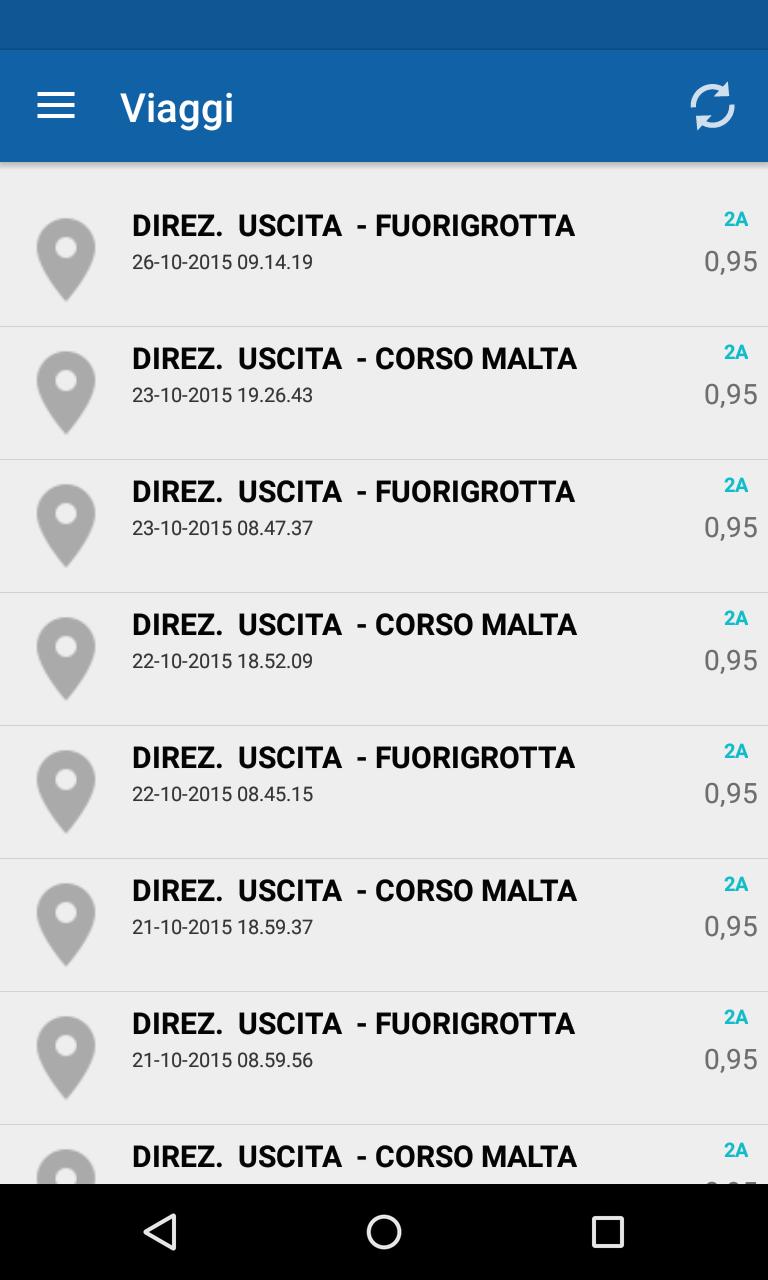Select the Corso Malta trip dated 23-10-2015 19.26.43
768x1280 pixels.
coord(384,376)
